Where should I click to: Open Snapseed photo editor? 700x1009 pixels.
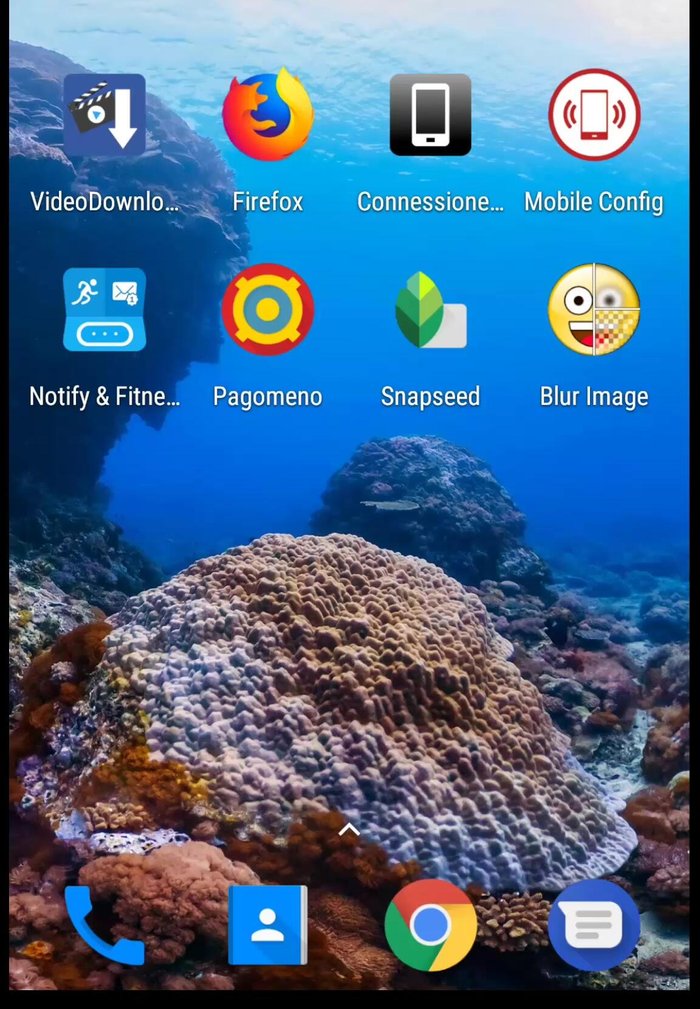coord(430,310)
